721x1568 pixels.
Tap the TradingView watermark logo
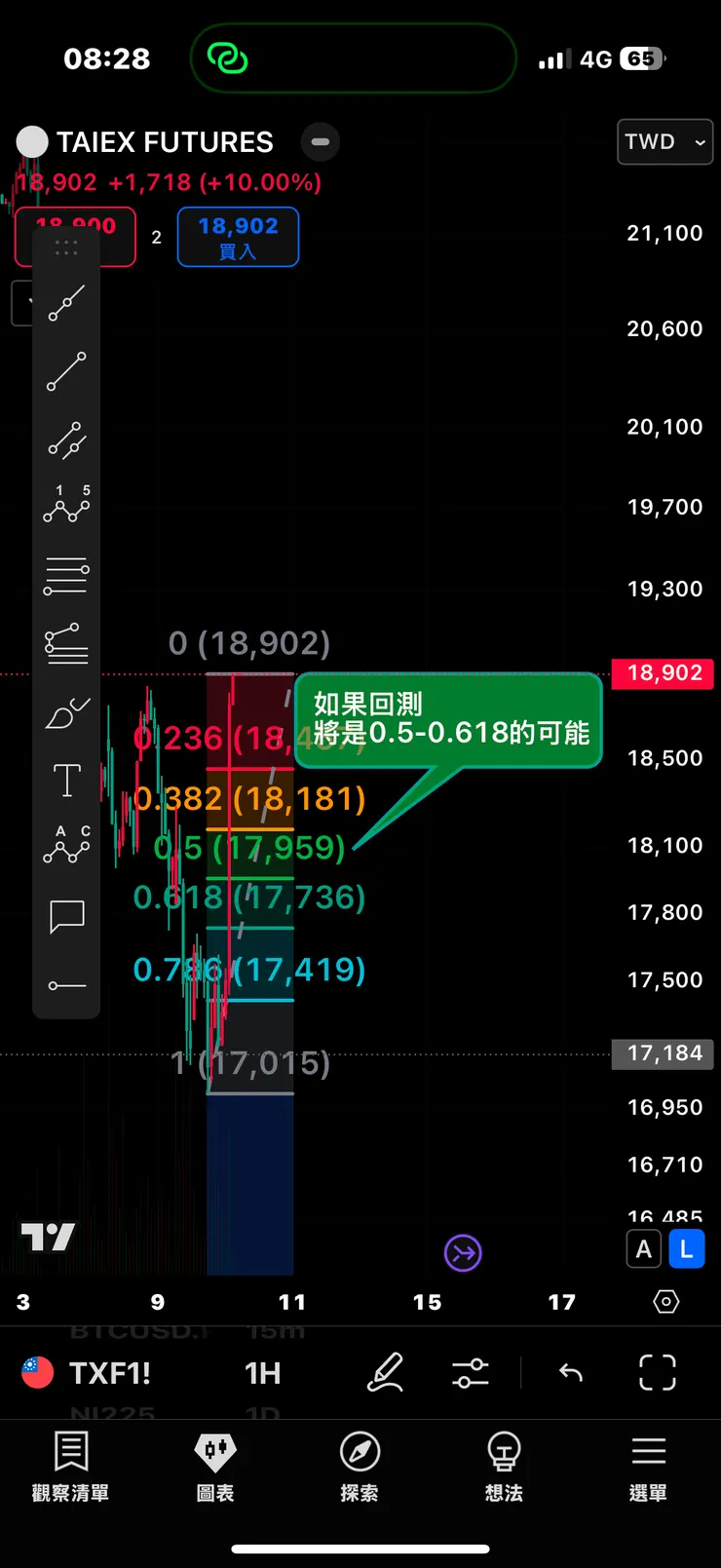48,1237
